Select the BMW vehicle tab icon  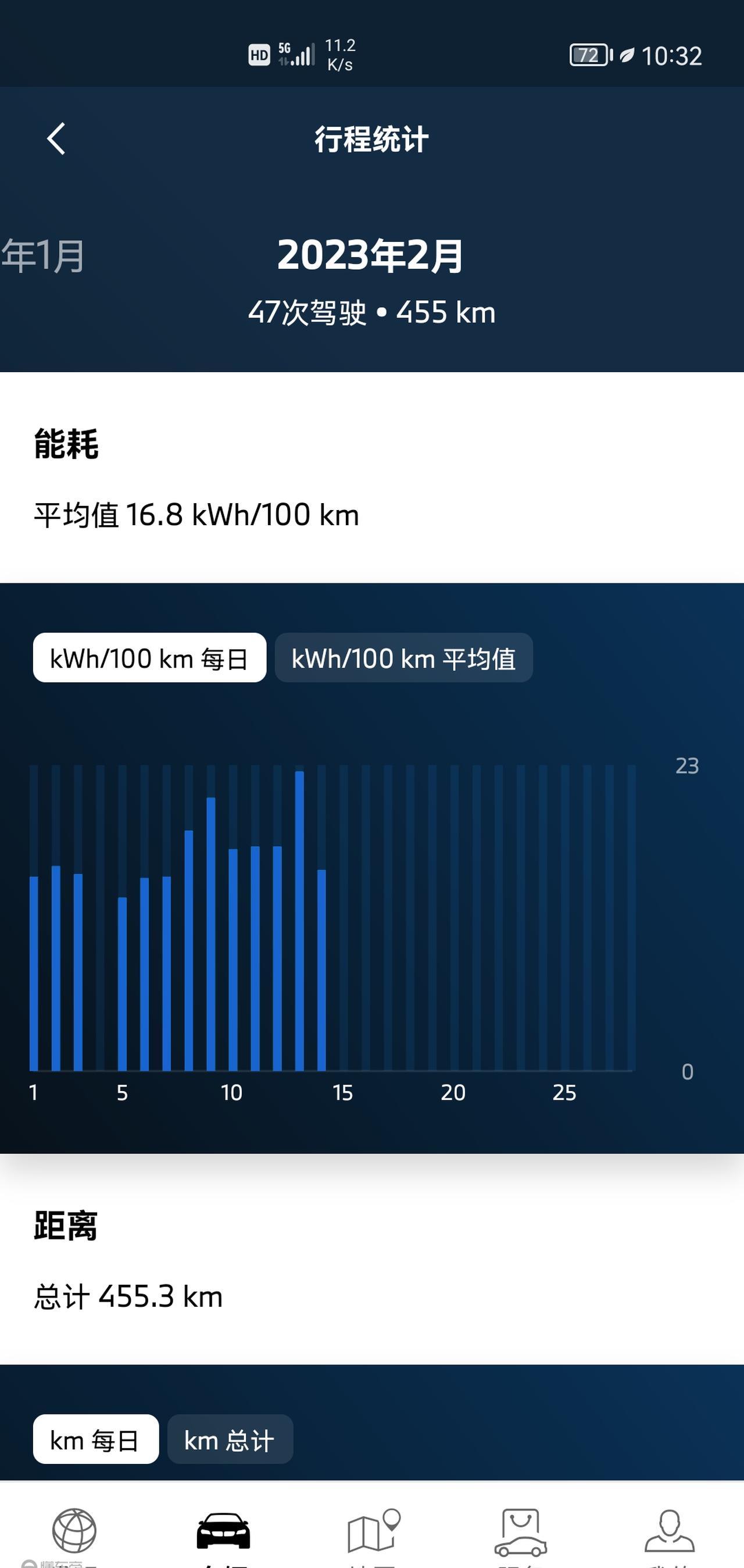pos(223,1528)
